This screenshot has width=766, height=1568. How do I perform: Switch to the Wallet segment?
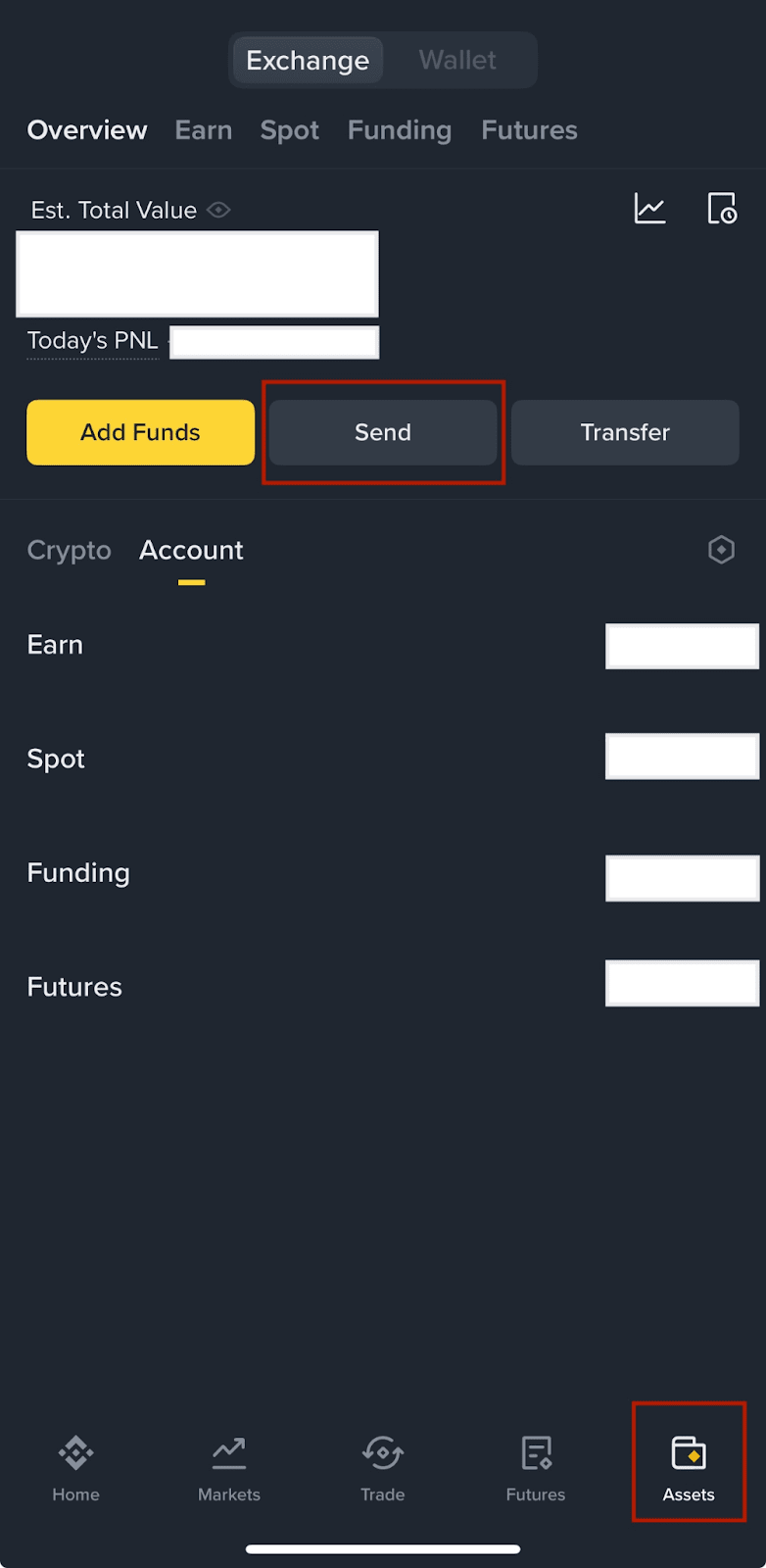tap(457, 61)
